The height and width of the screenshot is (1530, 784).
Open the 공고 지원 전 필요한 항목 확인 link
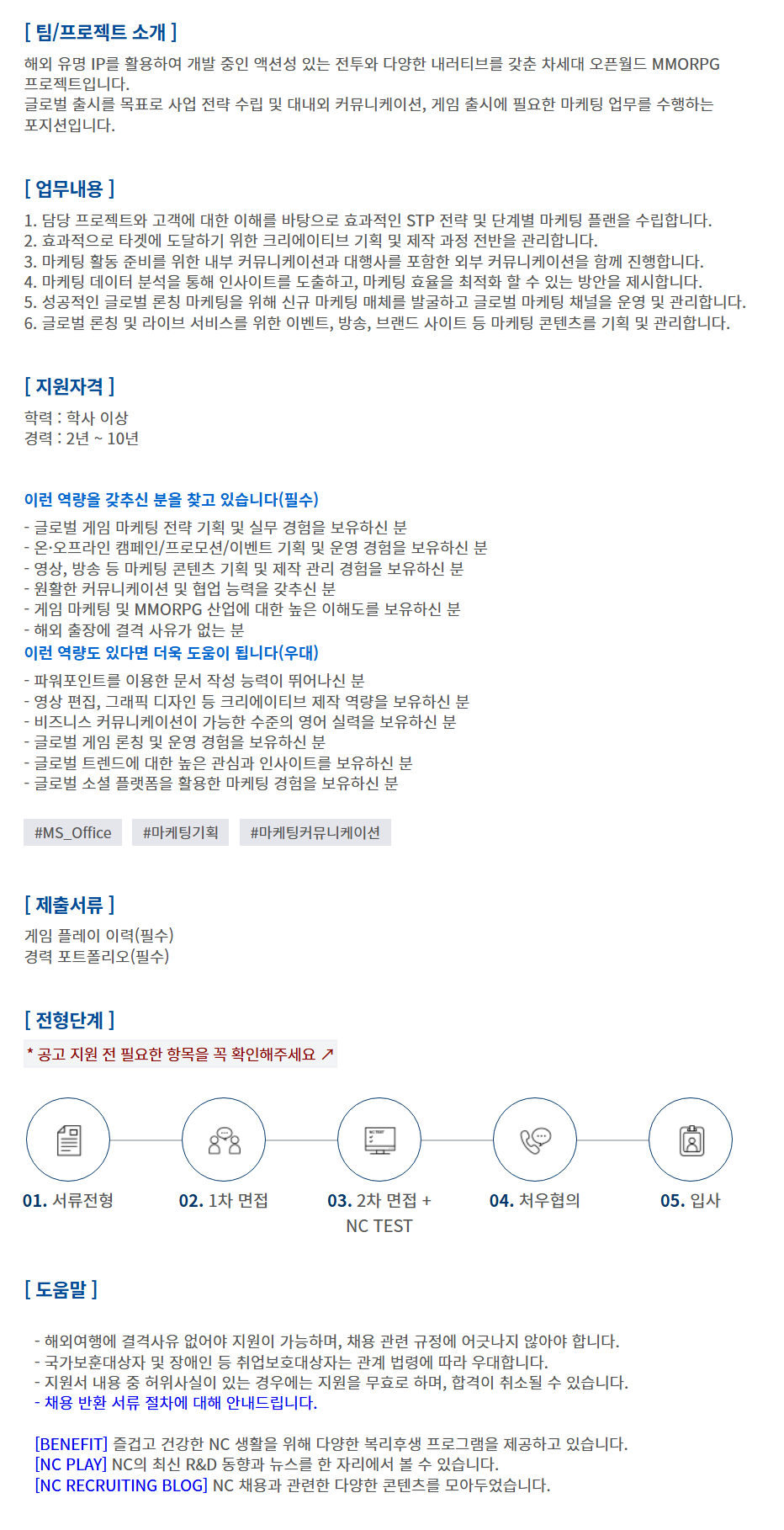click(180, 1054)
